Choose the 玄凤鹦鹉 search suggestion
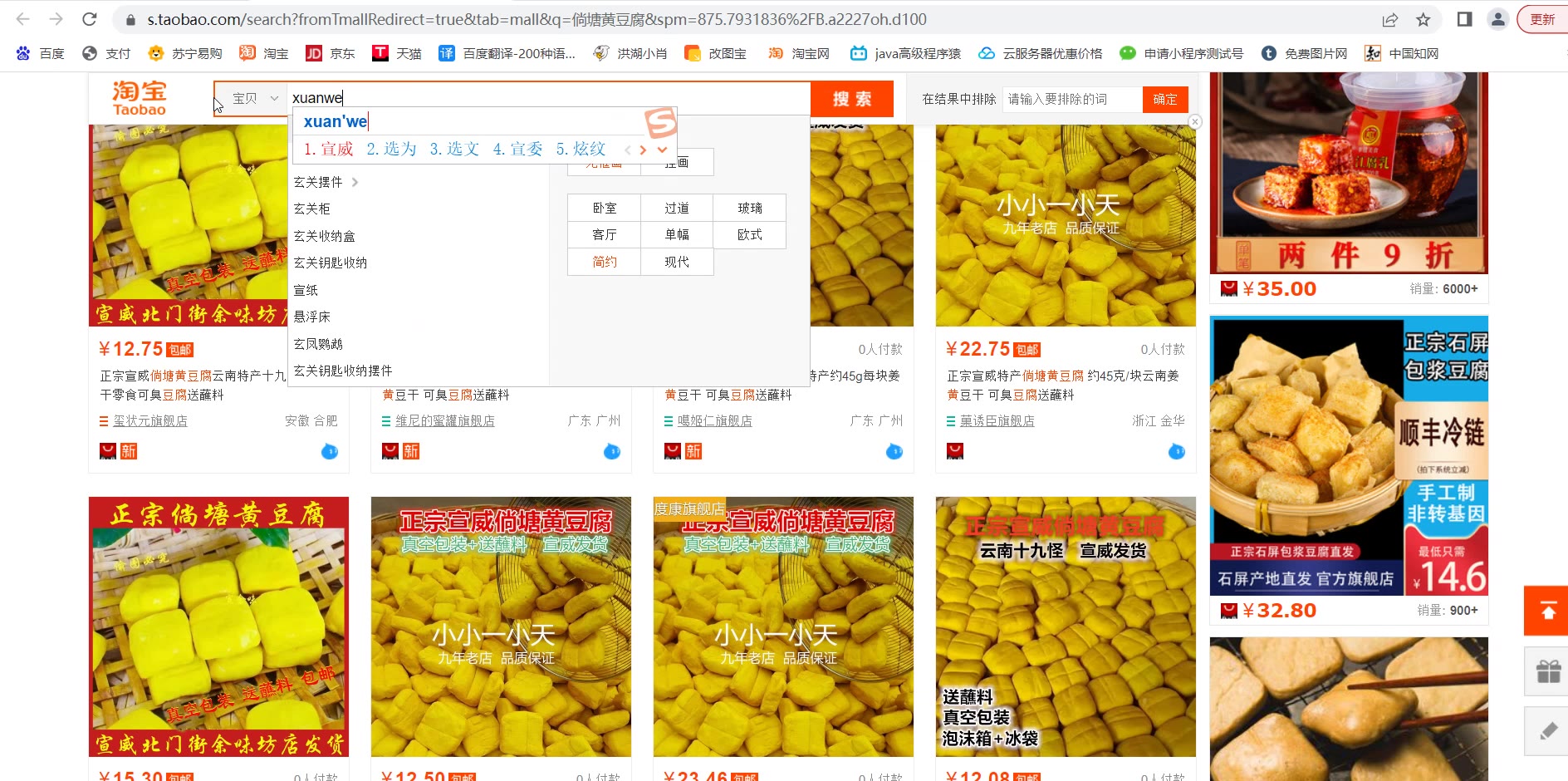The width and height of the screenshot is (1568, 781). [318, 344]
